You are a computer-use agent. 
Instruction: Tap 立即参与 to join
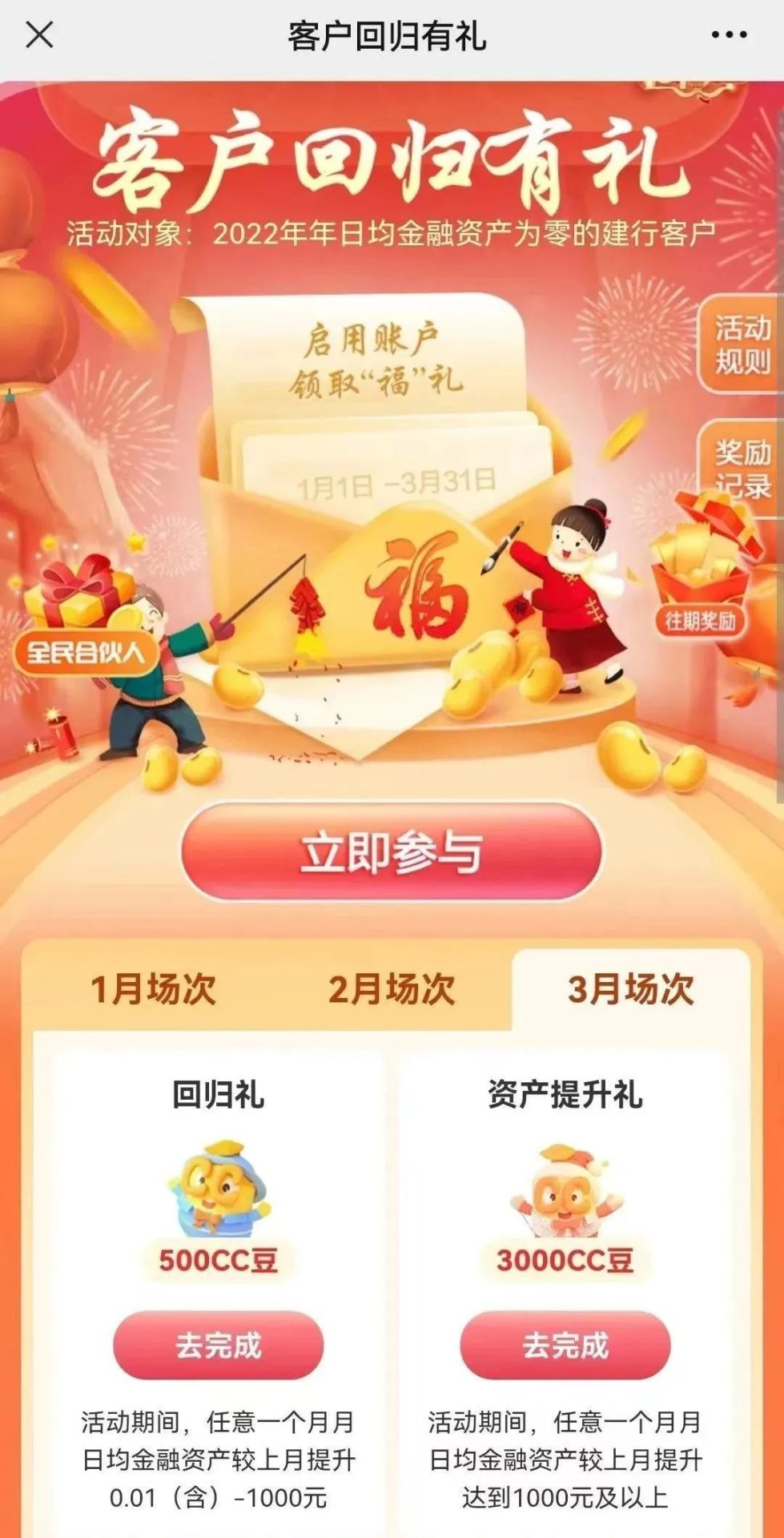392,853
